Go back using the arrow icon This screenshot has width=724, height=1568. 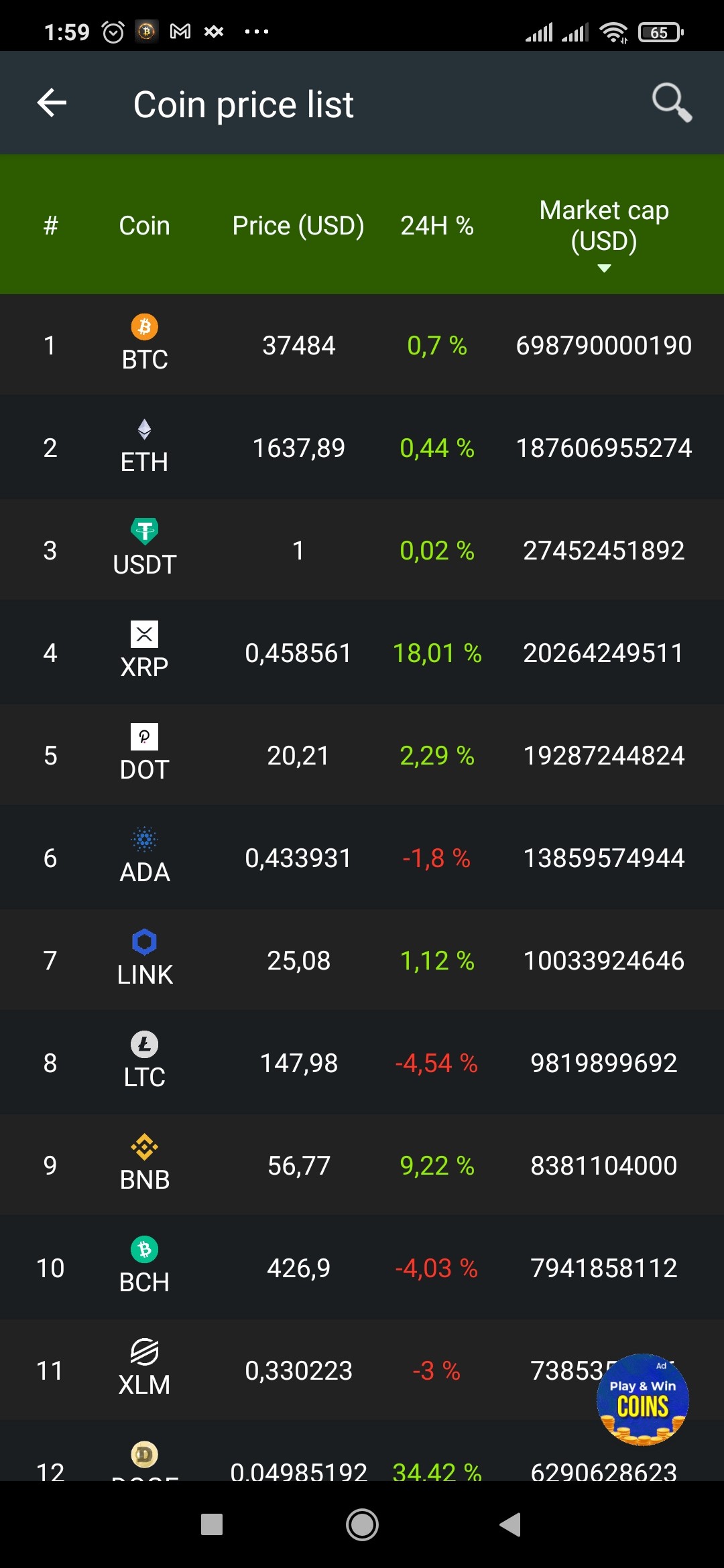click(52, 103)
